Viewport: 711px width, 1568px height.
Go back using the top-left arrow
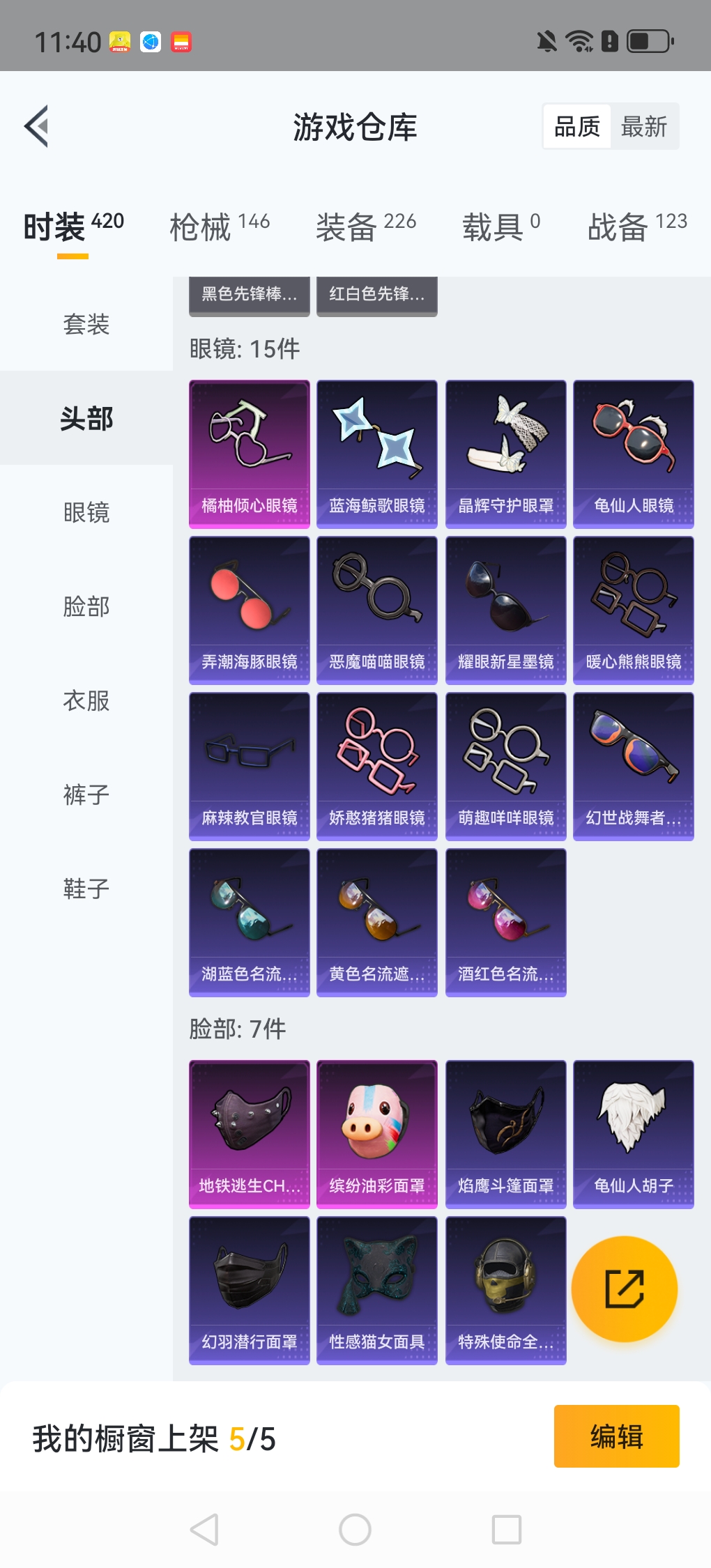[37, 126]
